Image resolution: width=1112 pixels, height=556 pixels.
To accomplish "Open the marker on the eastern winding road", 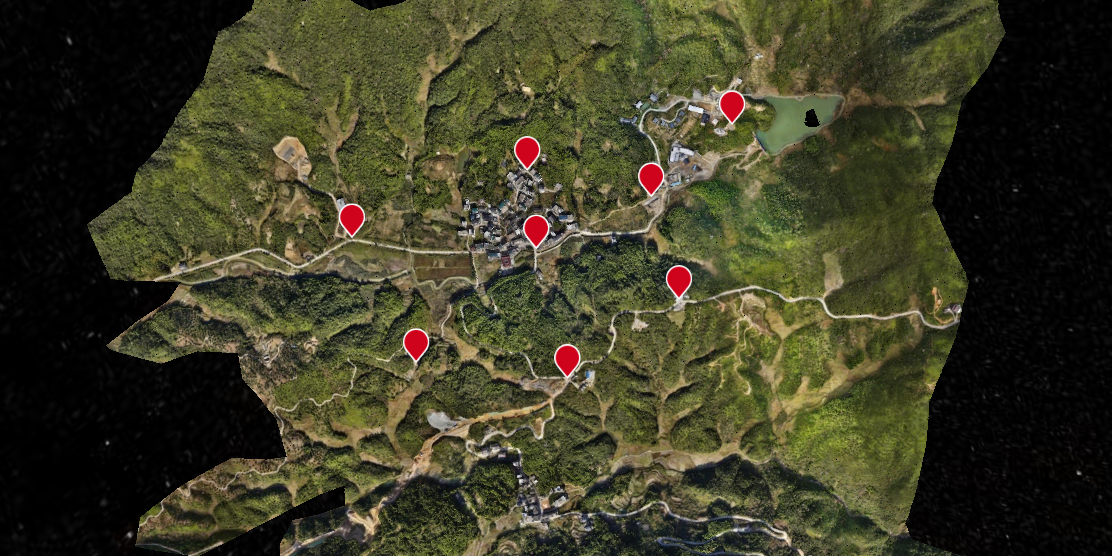I will pyautogui.click(x=679, y=279).
